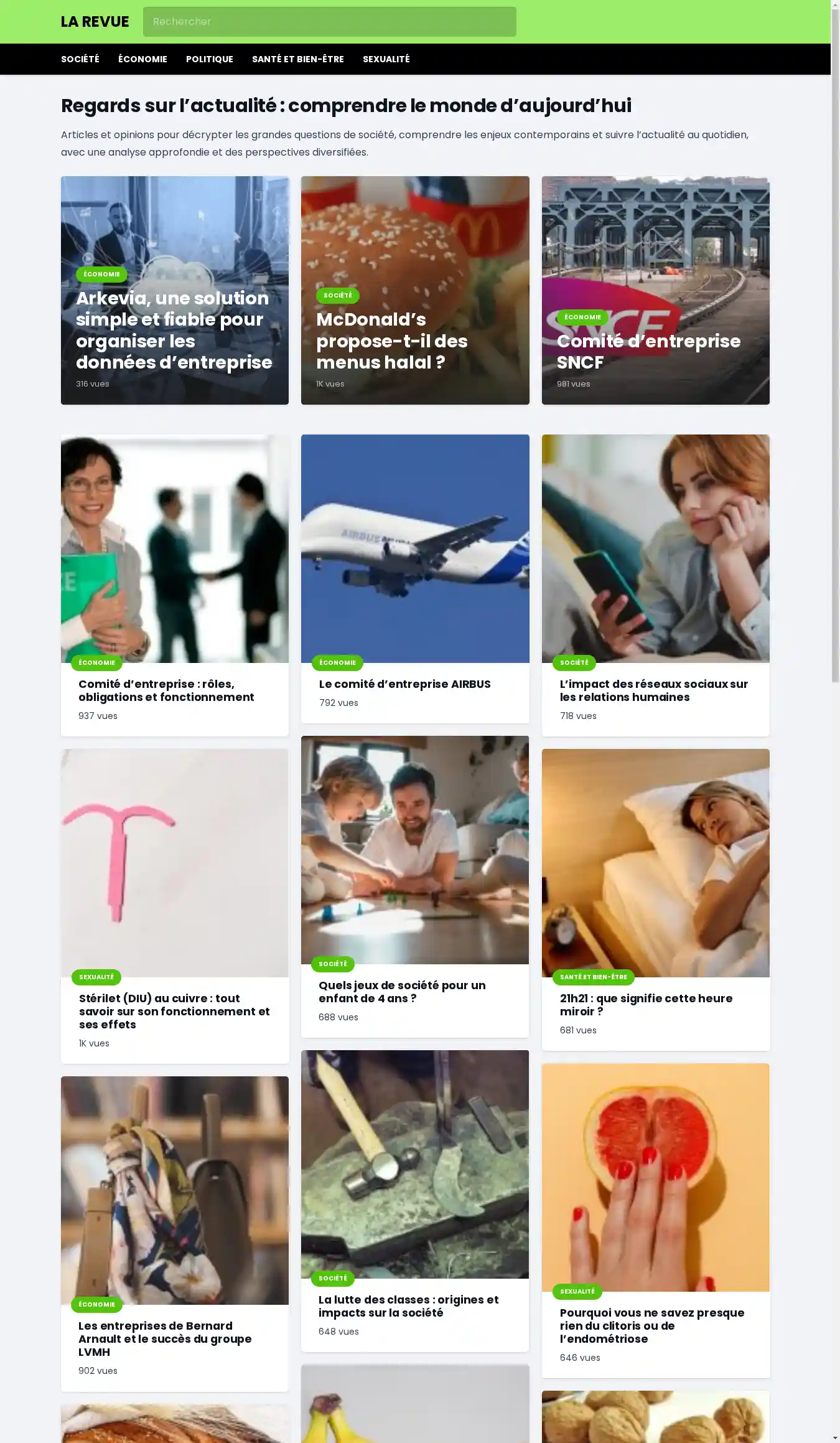Select Santé et Bien-être in the menu
This screenshot has width=840, height=1443.
coord(297,59)
